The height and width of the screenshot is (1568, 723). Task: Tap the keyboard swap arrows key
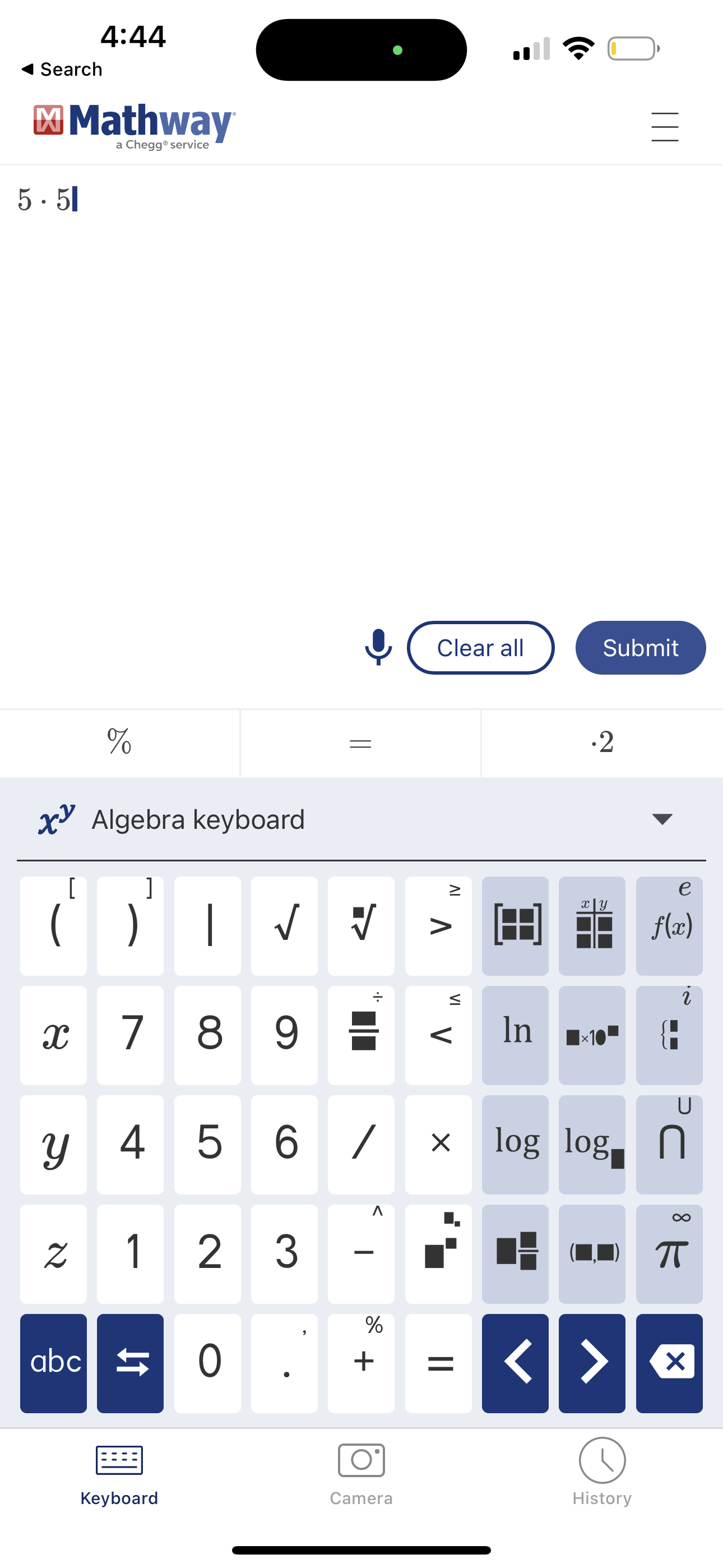click(130, 1362)
